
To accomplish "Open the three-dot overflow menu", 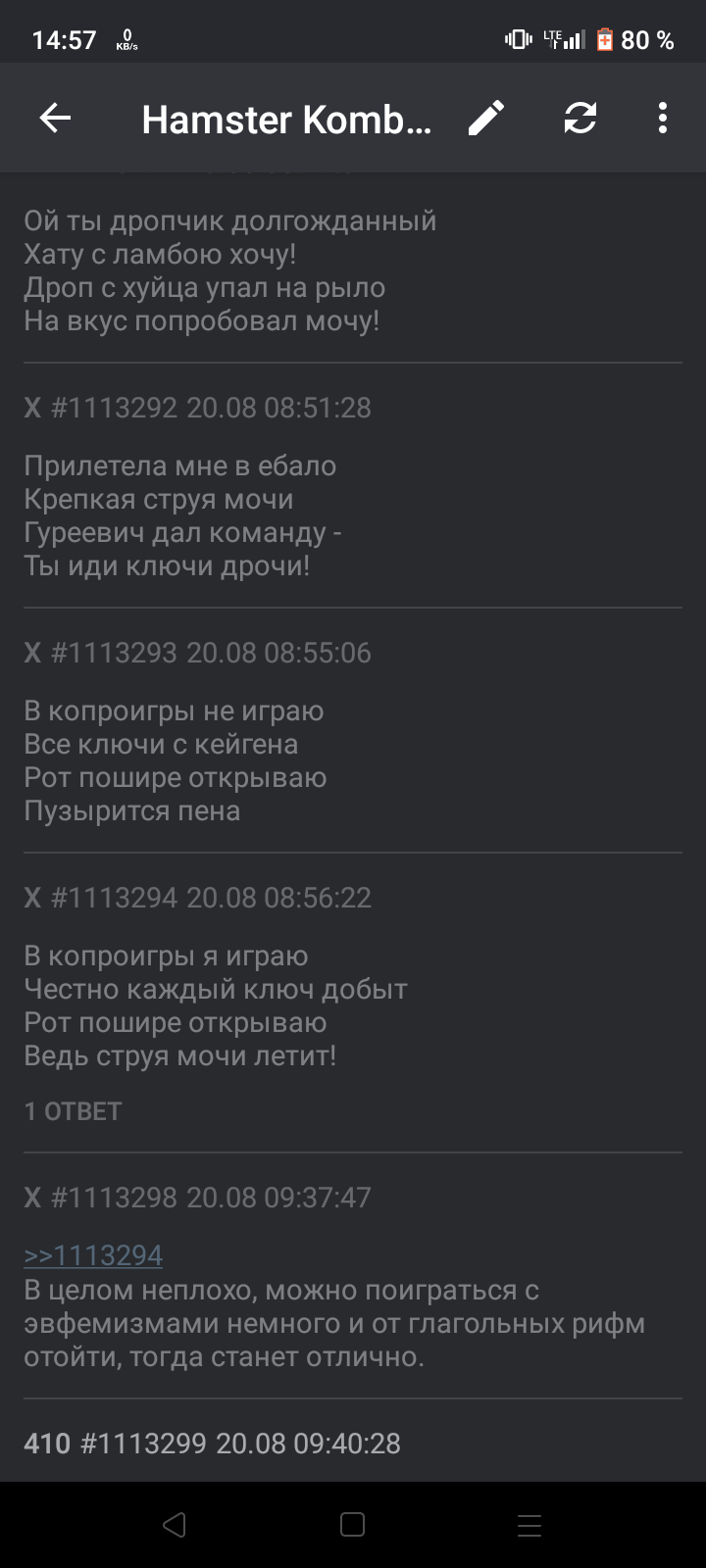I will [663, 119].
